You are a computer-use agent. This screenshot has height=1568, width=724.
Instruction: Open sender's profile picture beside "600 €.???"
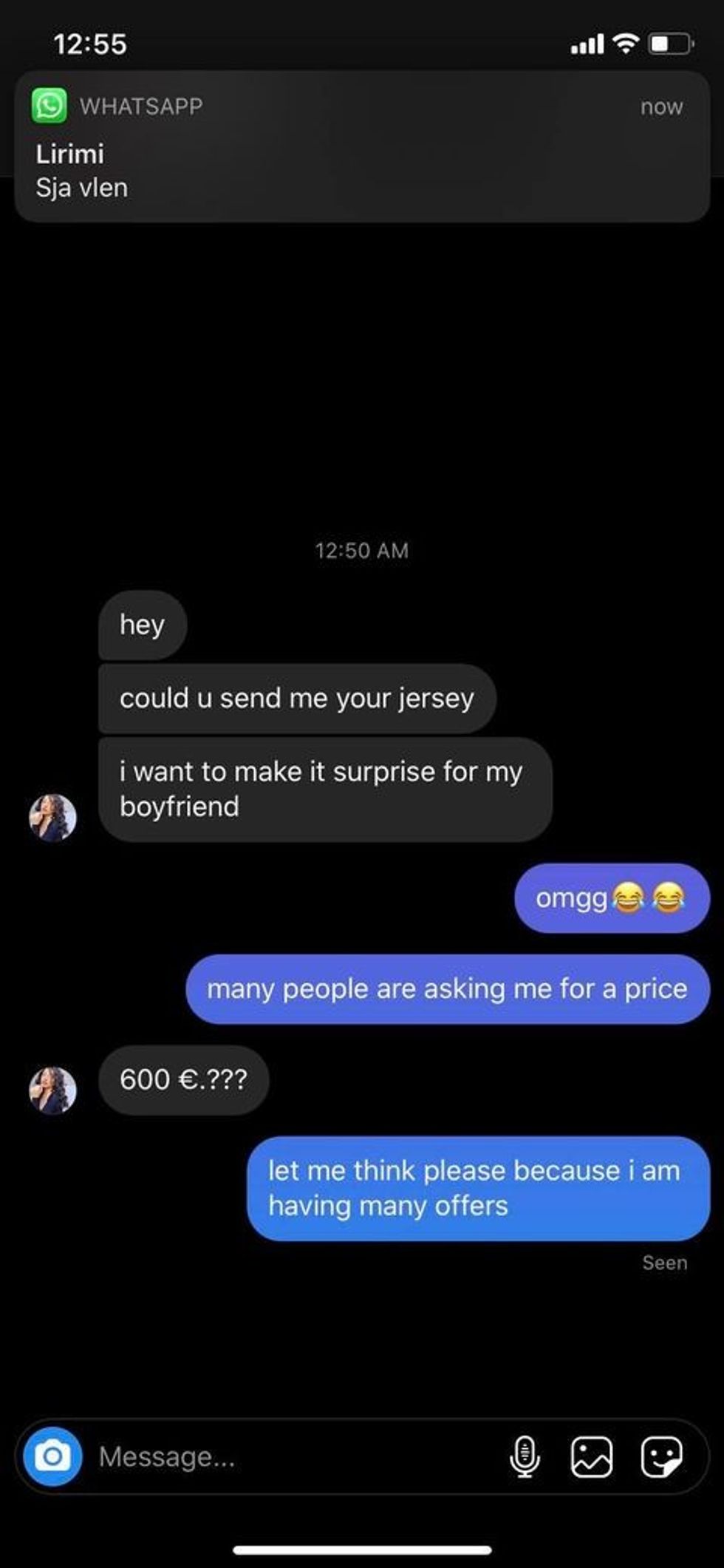[52, 1090]
